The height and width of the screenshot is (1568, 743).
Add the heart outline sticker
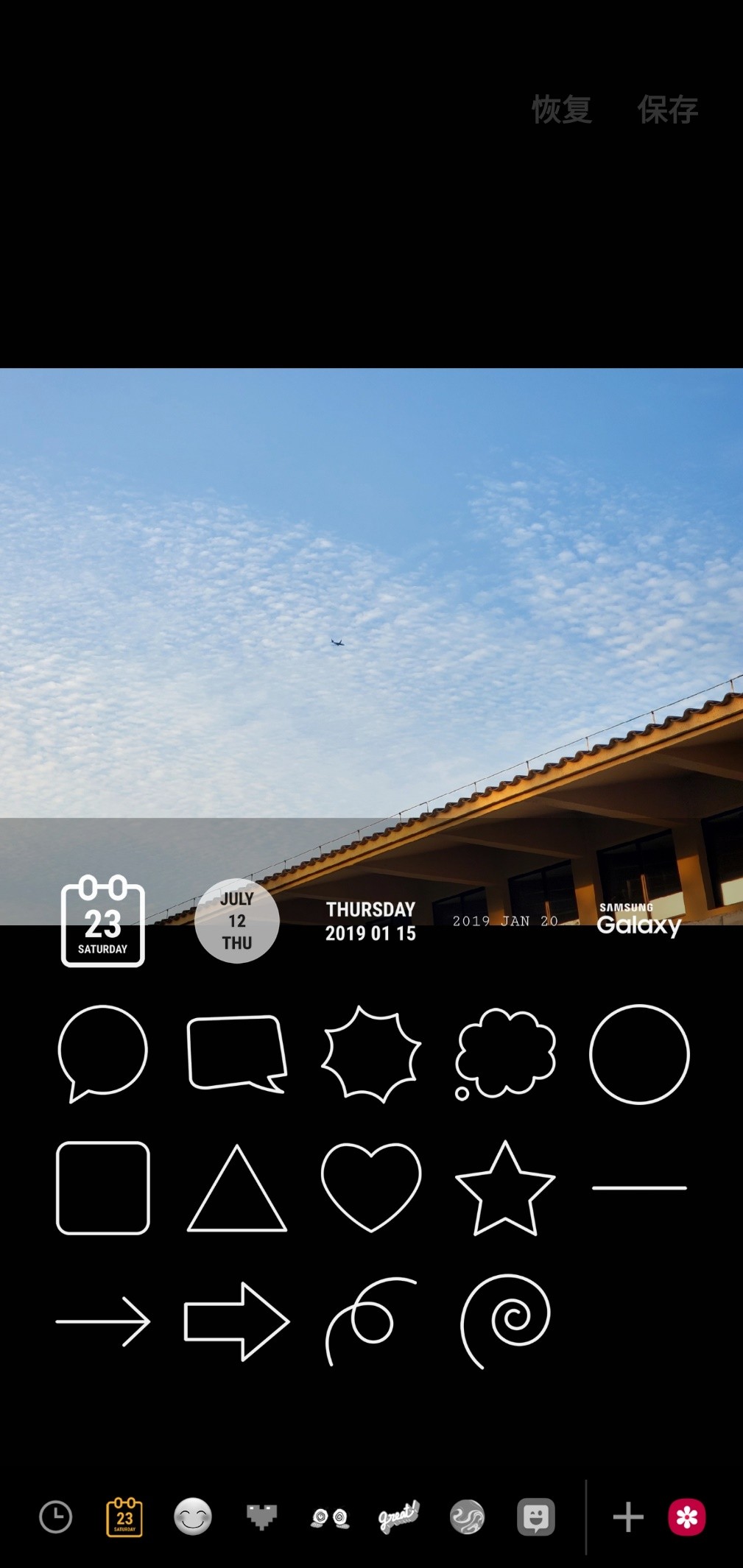pyautogui.click(x=370, y=1186)
